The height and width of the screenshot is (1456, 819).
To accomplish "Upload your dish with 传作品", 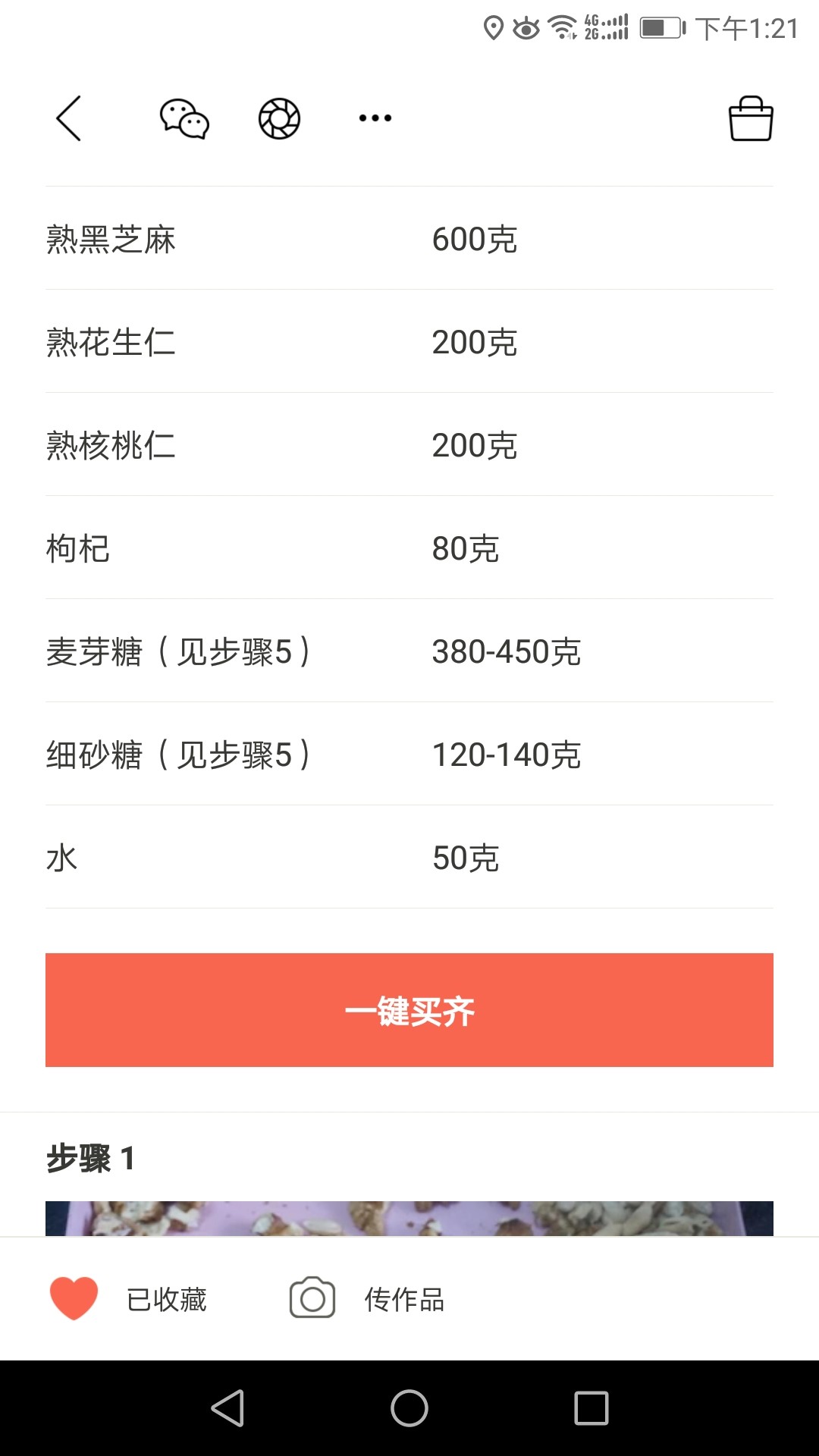I will (367, 1299).
